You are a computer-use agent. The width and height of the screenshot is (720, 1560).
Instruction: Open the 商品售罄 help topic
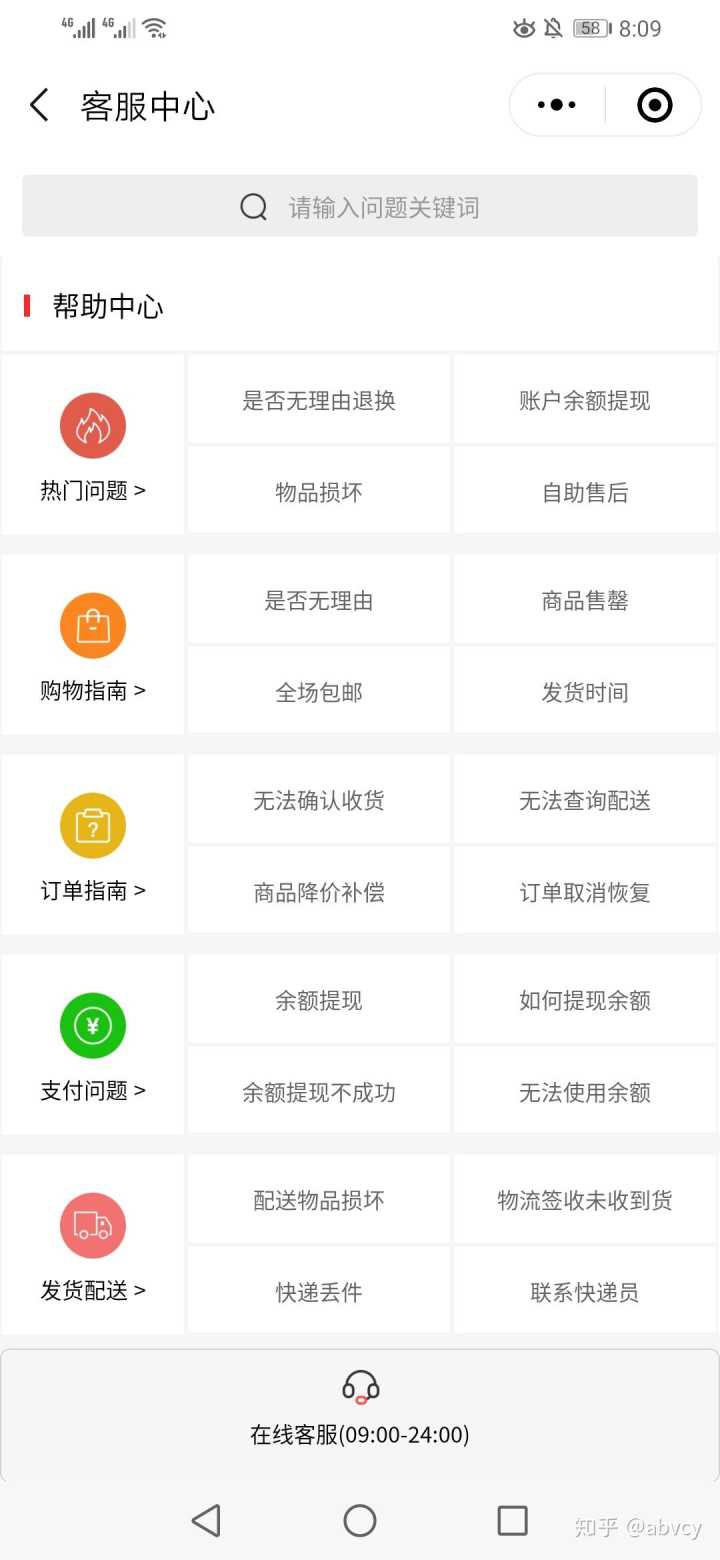pos(585,601)
